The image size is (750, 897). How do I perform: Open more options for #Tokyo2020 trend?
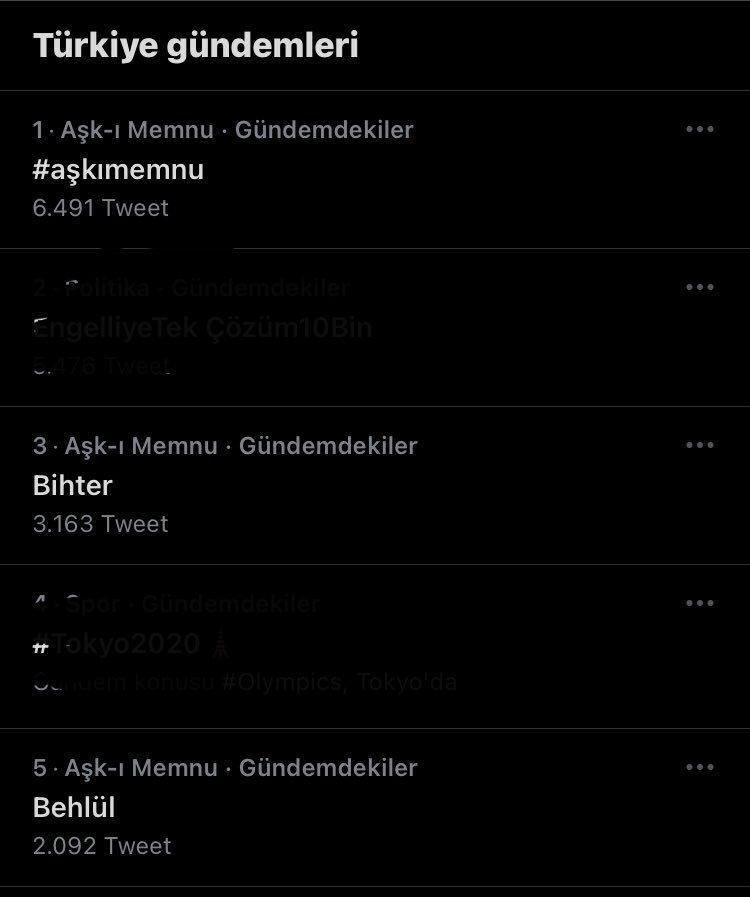pyautogui.click(x=700, y=603)
